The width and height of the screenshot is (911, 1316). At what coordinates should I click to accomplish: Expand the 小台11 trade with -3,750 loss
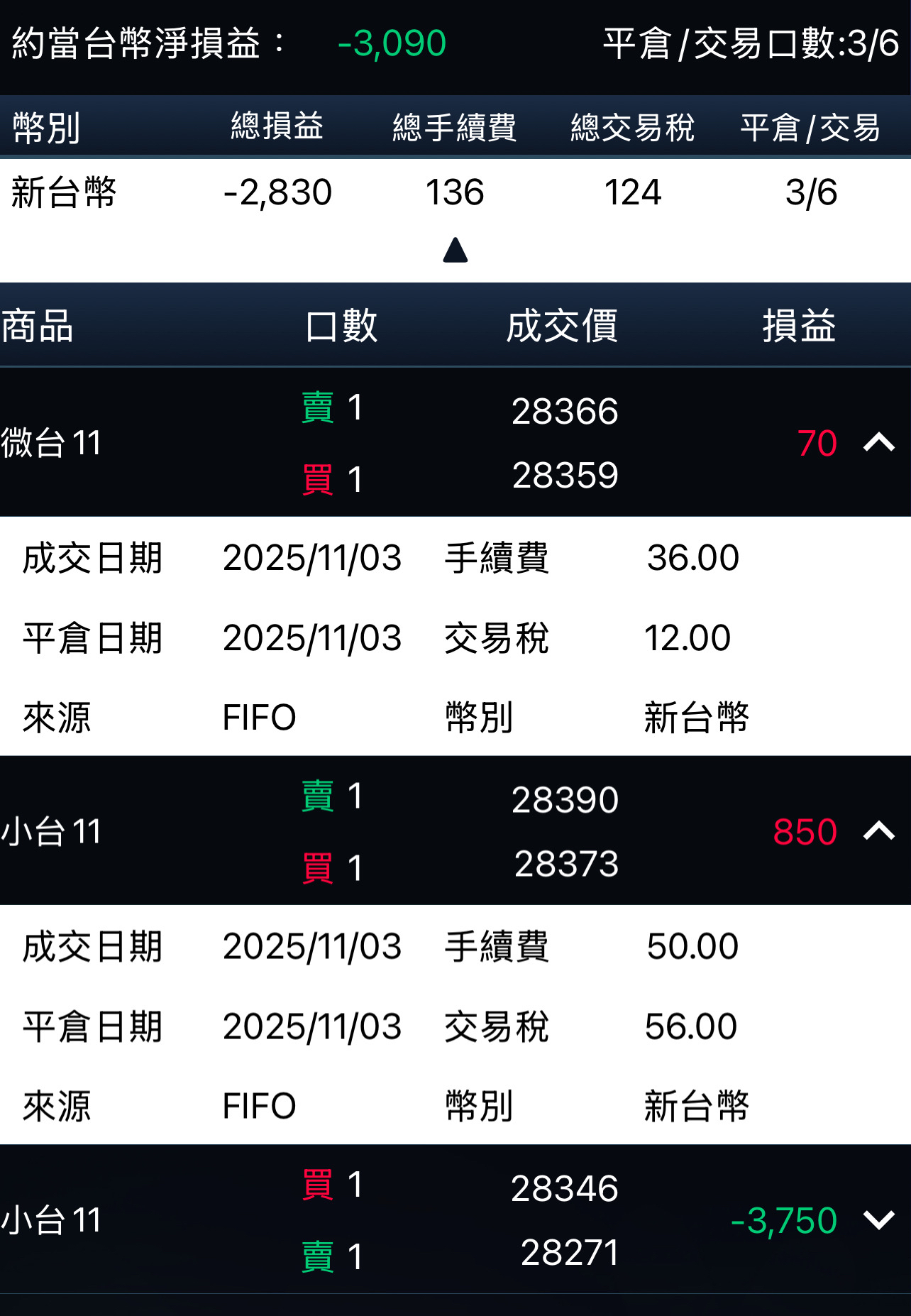[878, 1220]
